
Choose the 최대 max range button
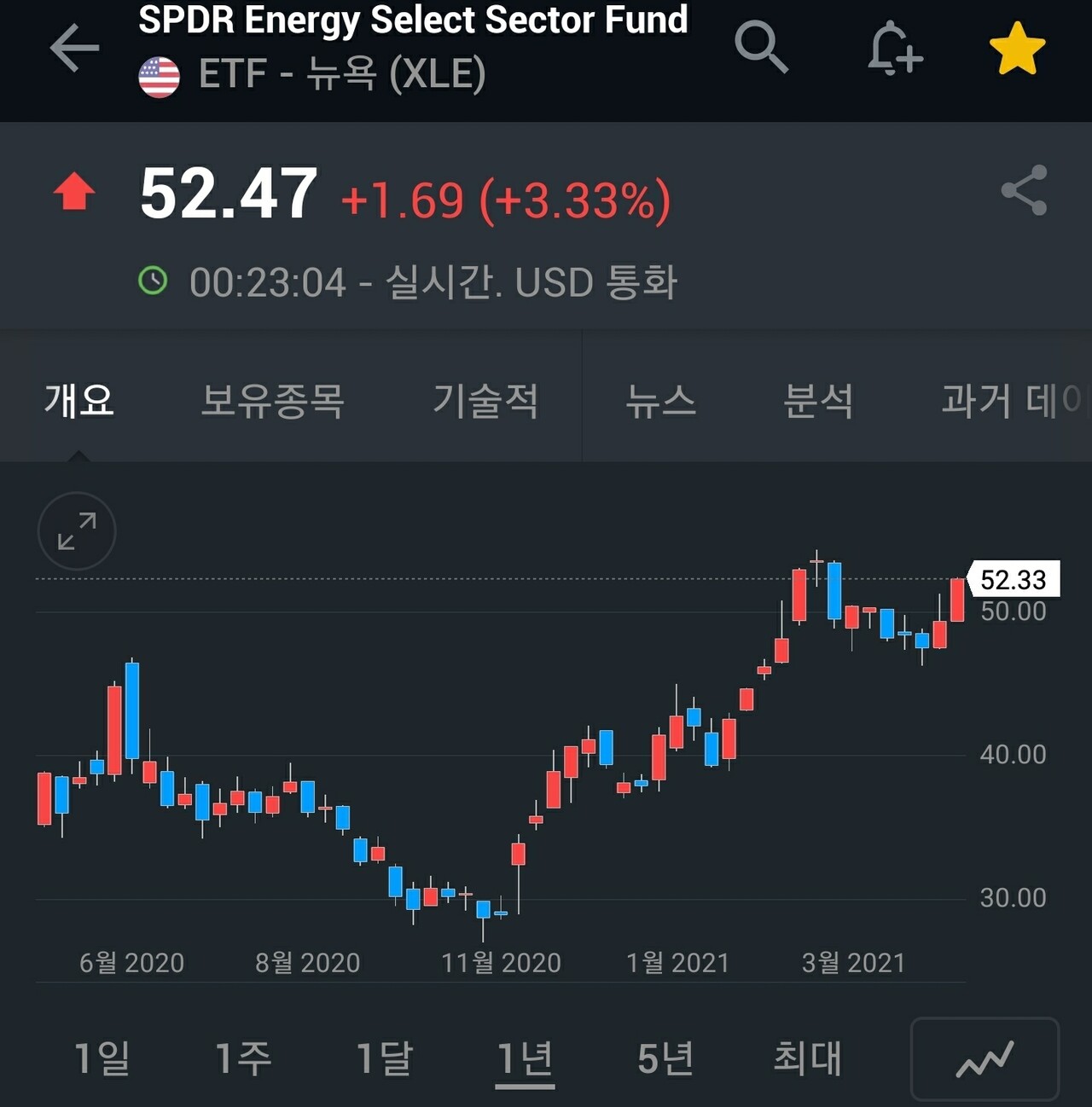click(x=807, y=1058)
